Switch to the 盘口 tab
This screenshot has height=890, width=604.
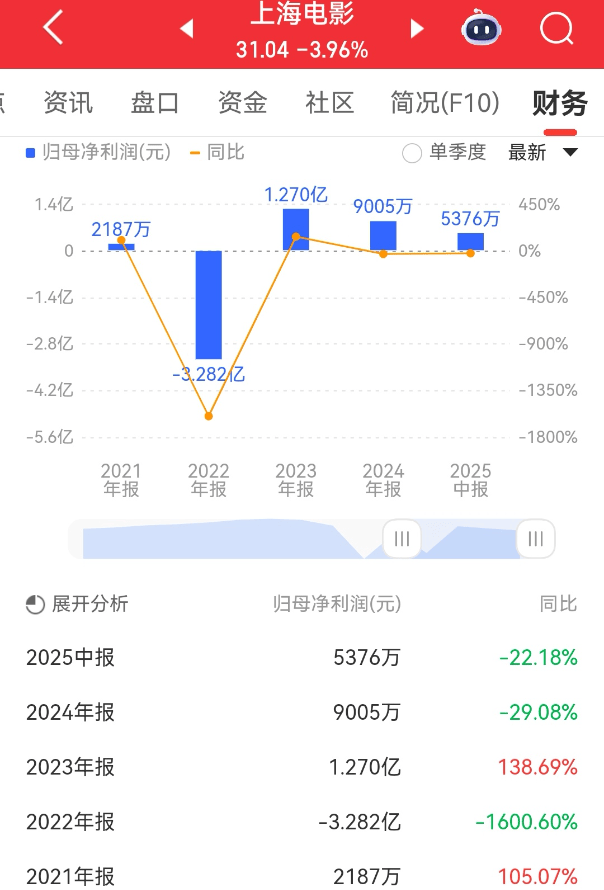(155, 102)
